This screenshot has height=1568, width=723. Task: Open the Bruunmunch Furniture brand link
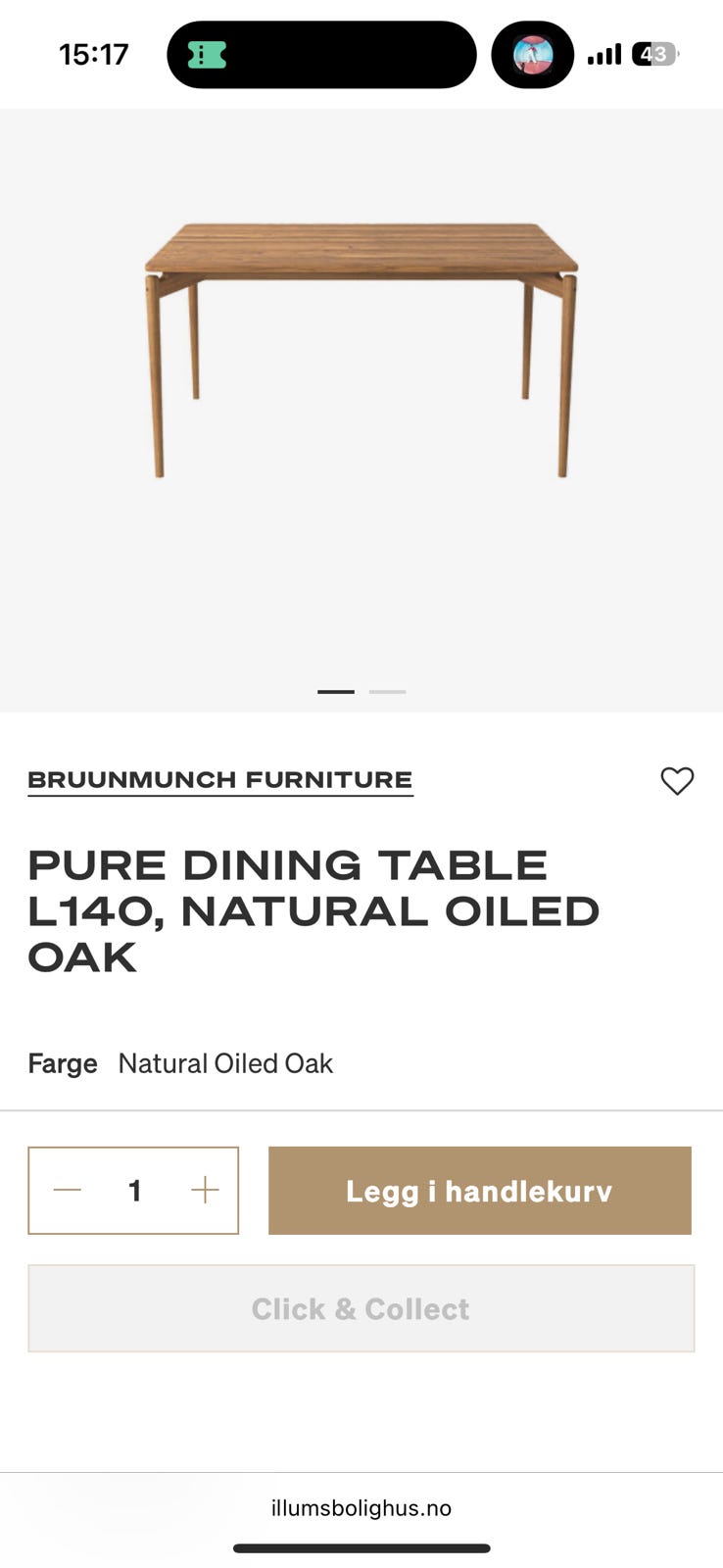(220, 780)
